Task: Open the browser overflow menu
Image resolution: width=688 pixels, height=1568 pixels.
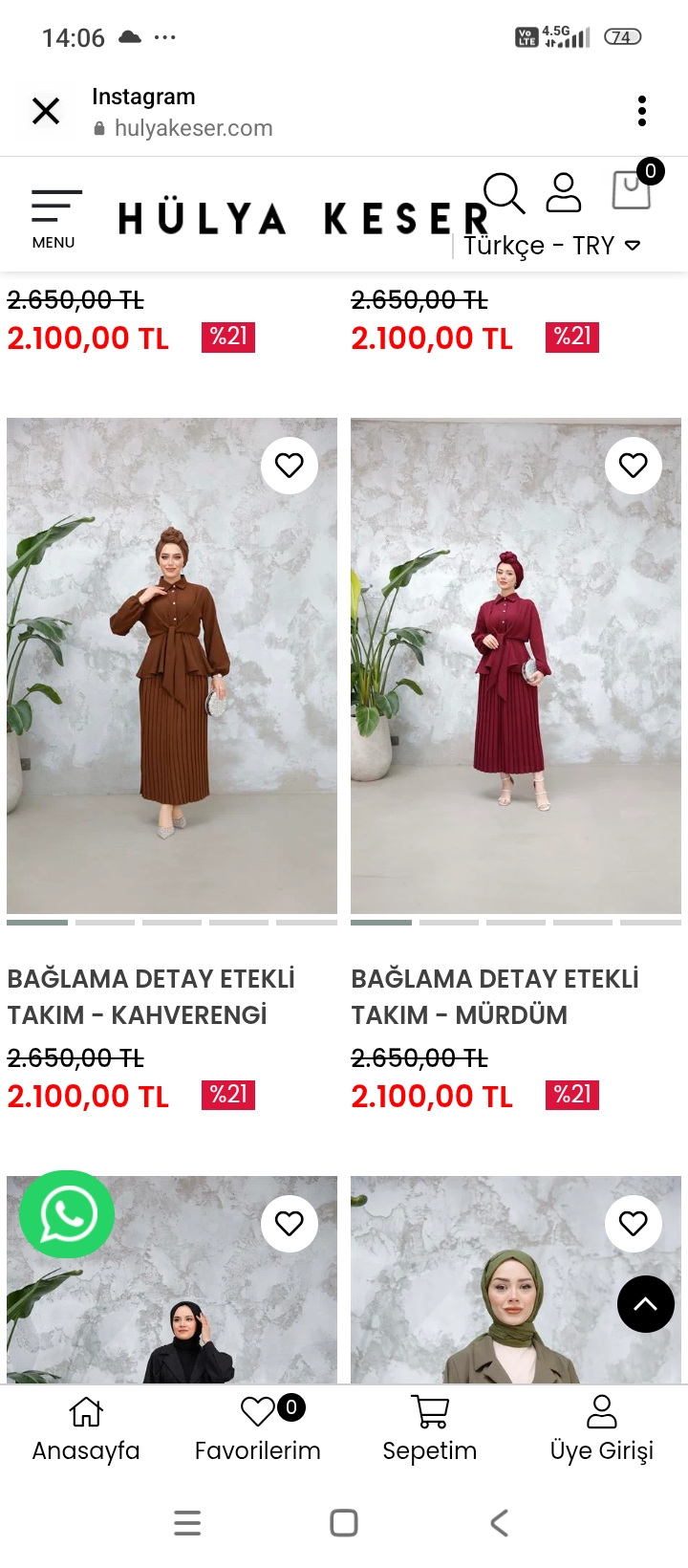Action: pyautogui.click(x=642, y=111)
